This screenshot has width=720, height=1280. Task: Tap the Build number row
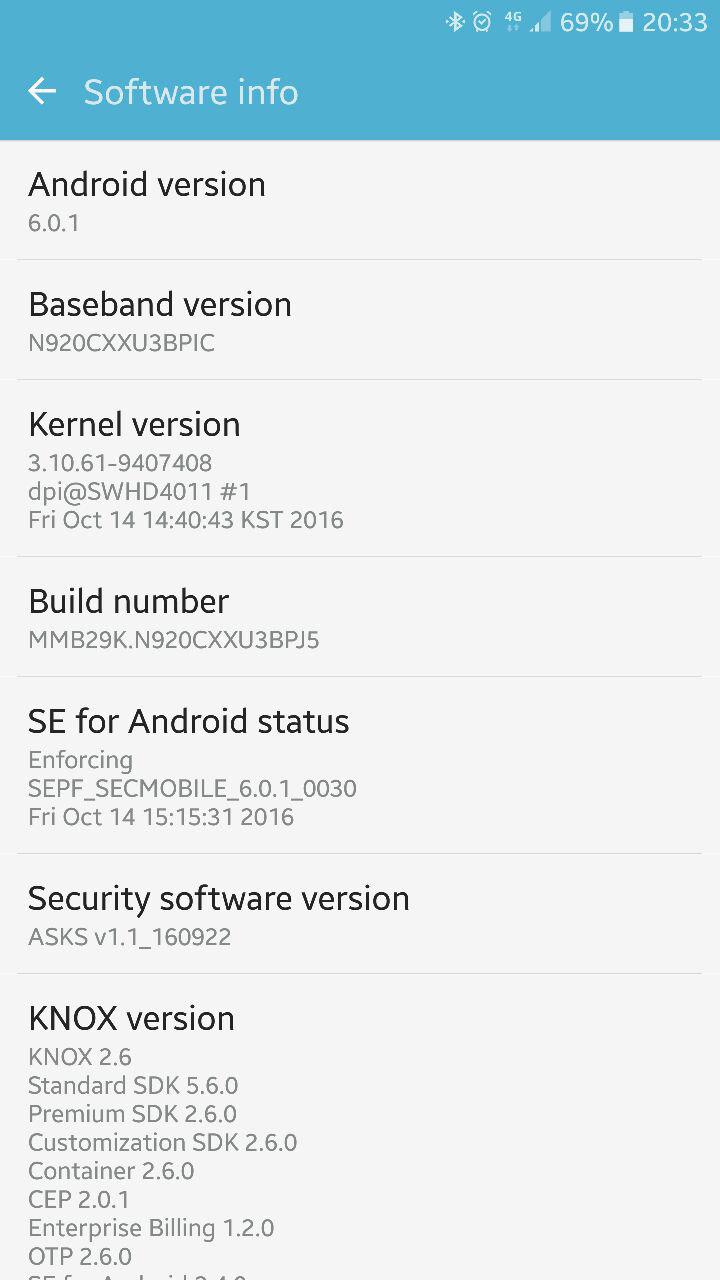tap(360, 618)
